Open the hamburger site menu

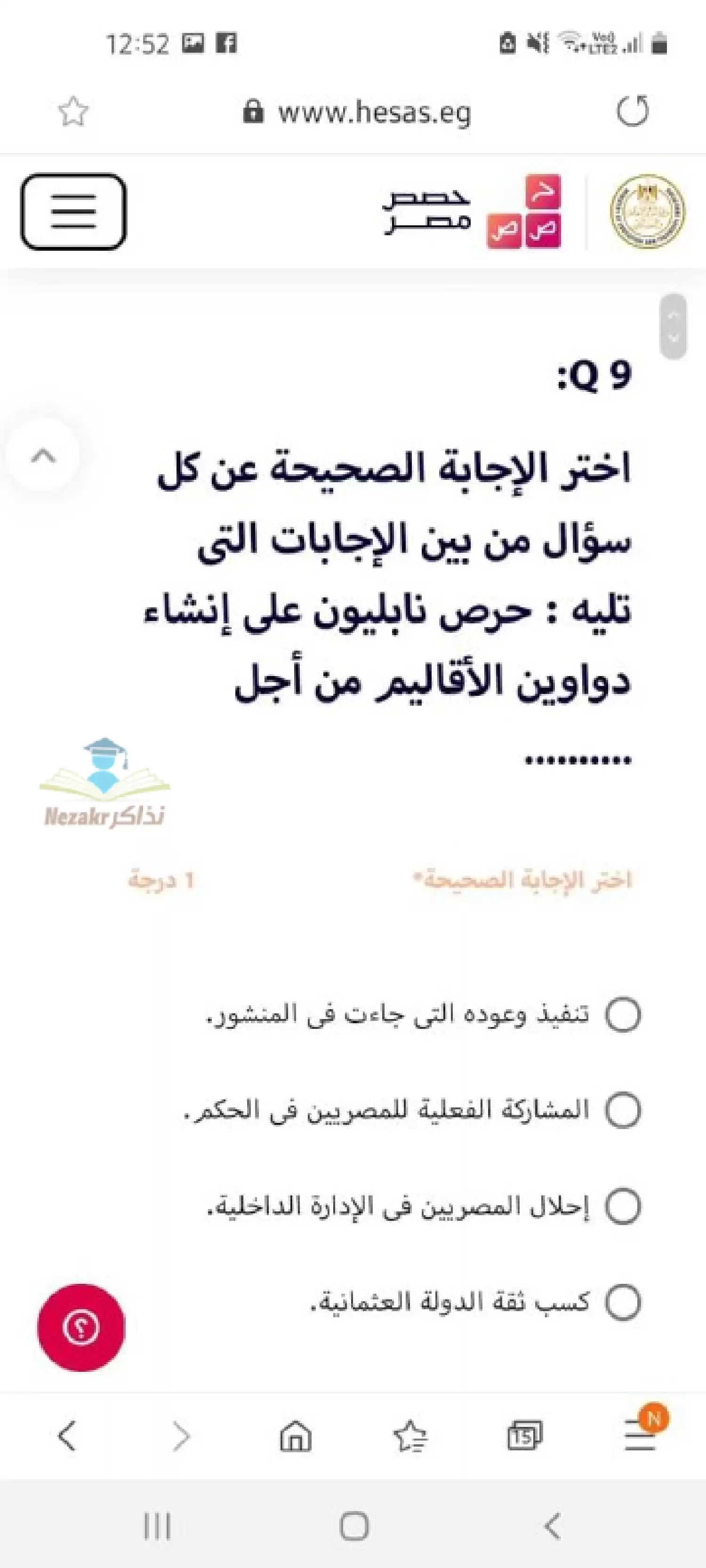point(74,212)
